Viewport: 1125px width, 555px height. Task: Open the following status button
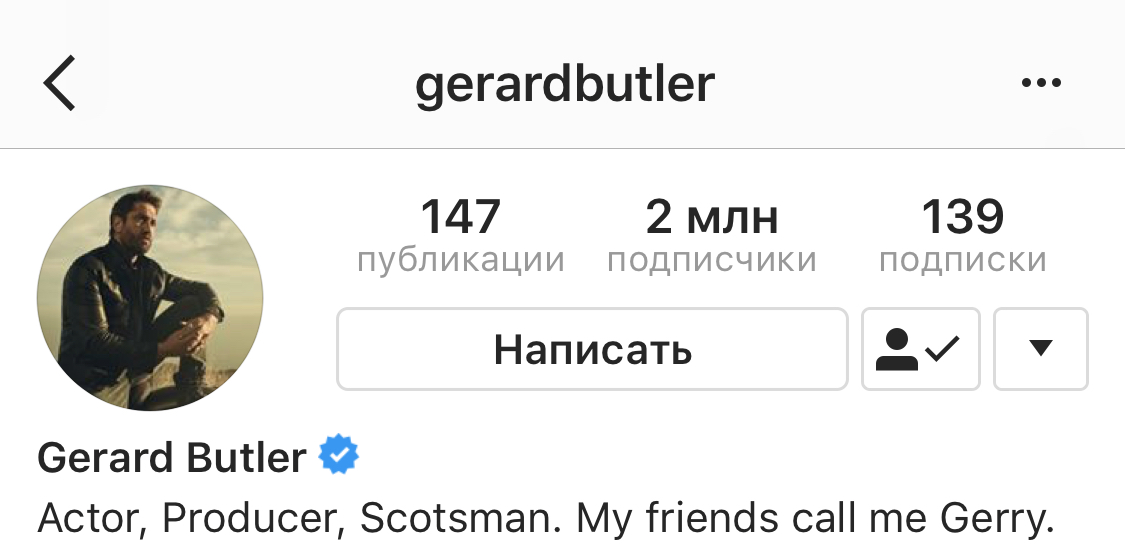(920, 349)
